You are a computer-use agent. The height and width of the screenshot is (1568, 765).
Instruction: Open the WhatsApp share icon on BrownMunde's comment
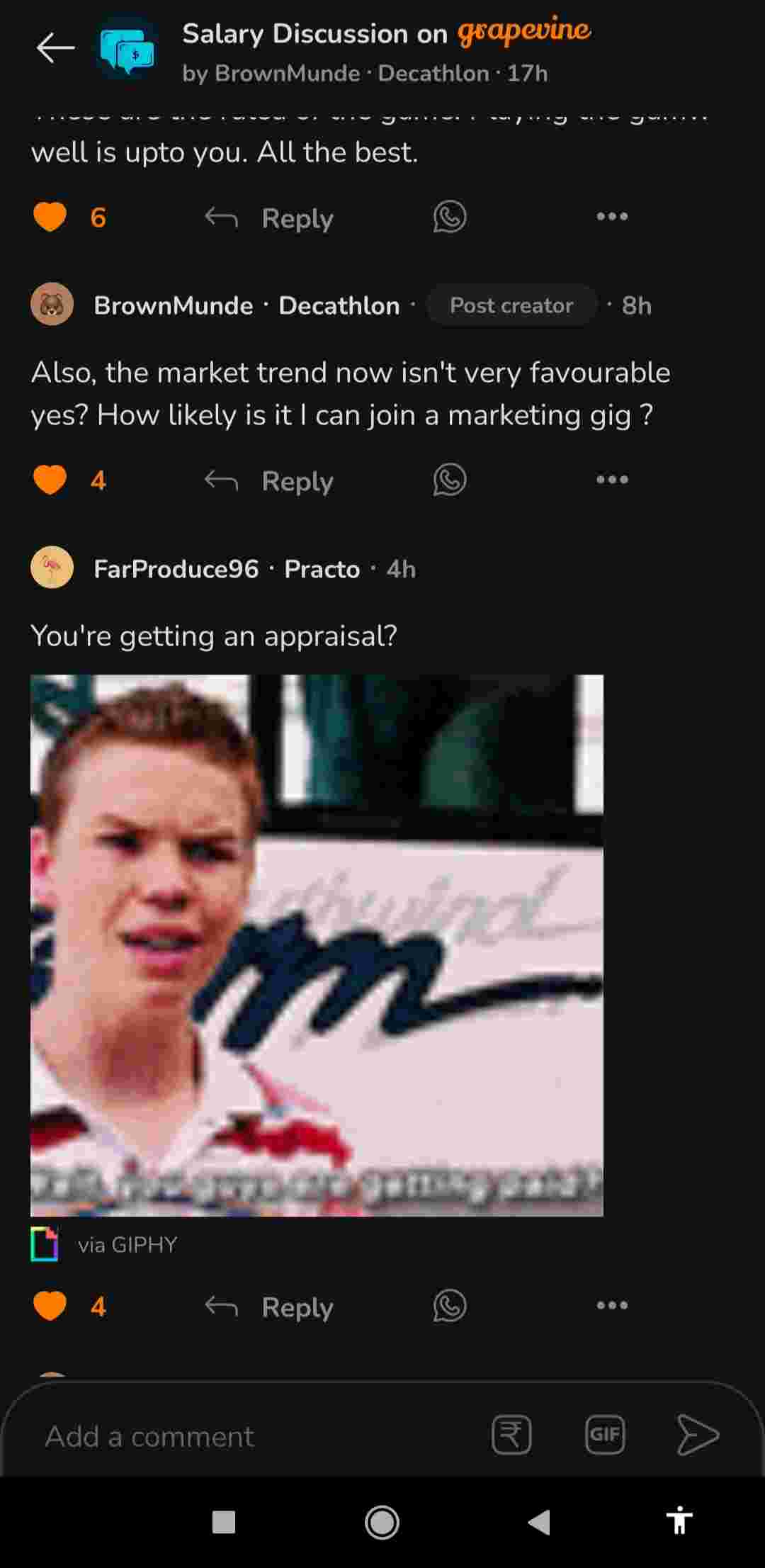click(448, 479)
